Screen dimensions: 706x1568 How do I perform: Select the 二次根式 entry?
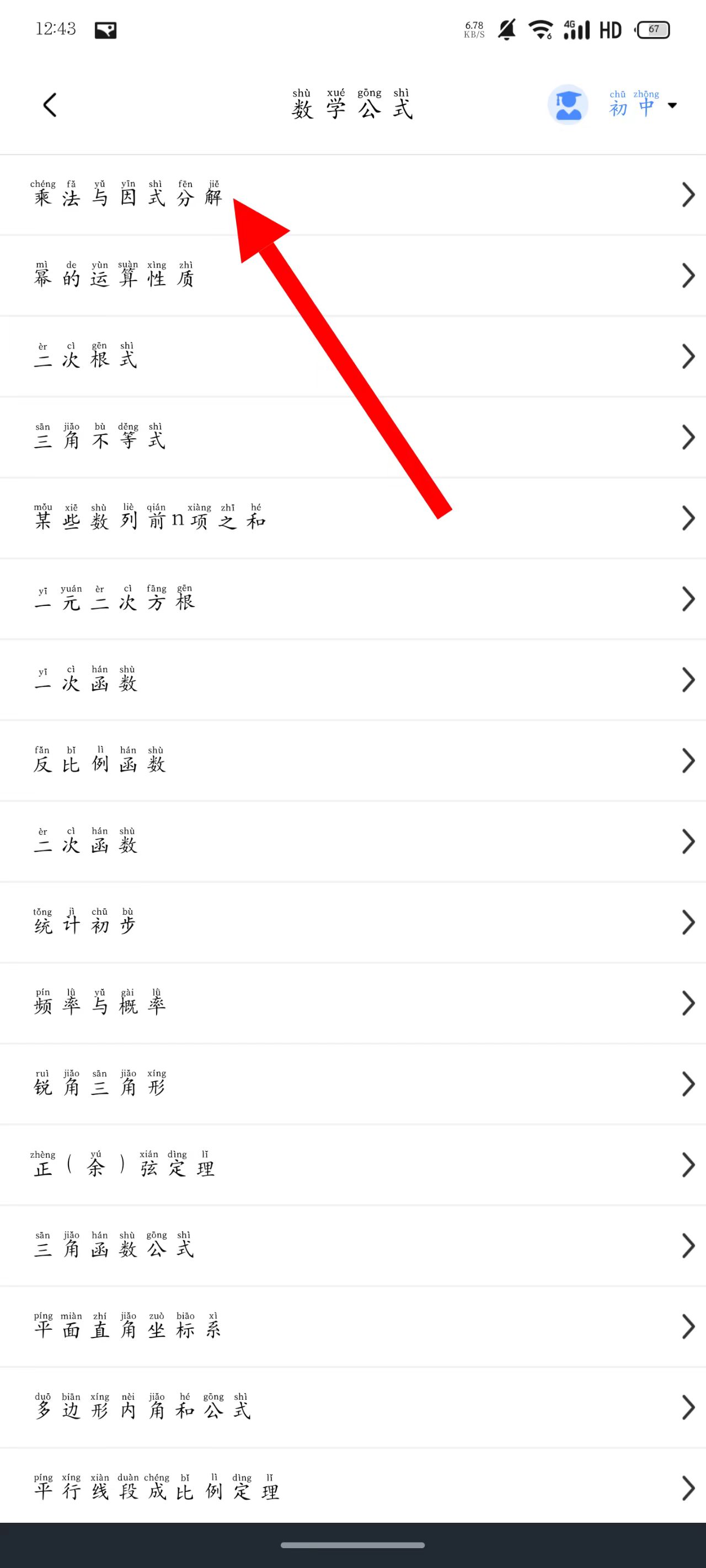352,357
